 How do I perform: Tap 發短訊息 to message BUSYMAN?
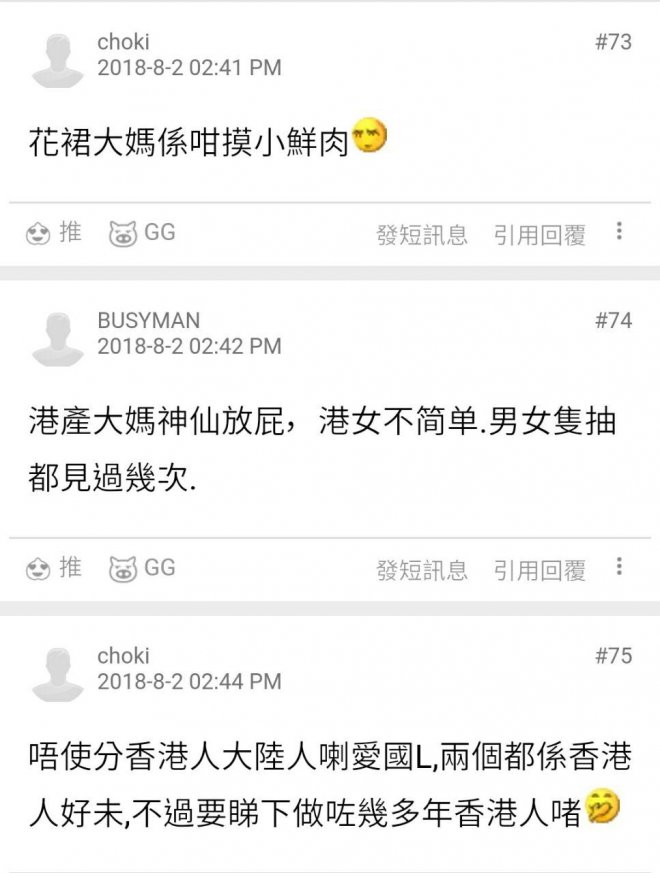pyautogui.click(x=421, y=570)
